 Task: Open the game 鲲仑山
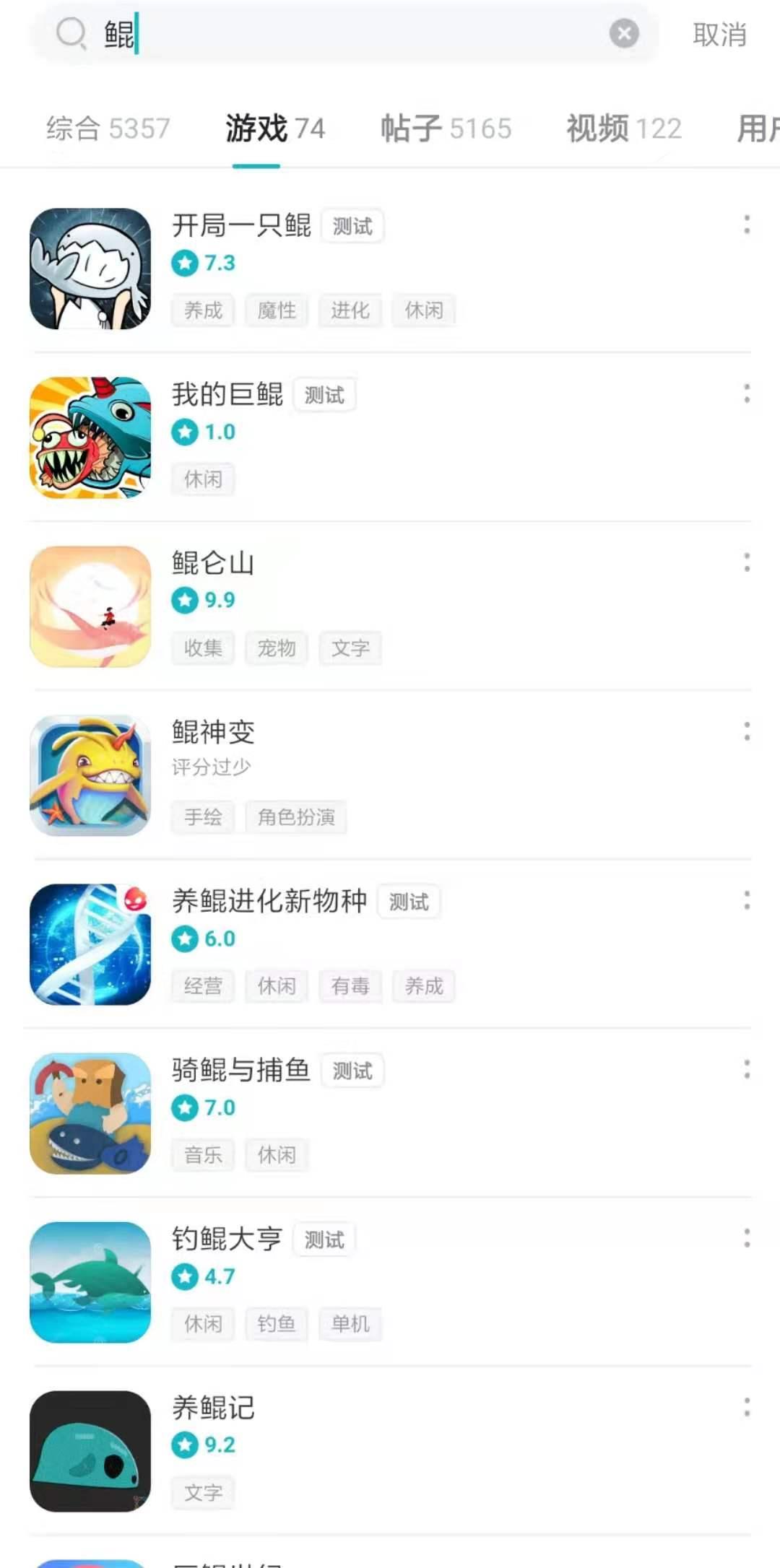pyautogui.click(x=213, y=563)
